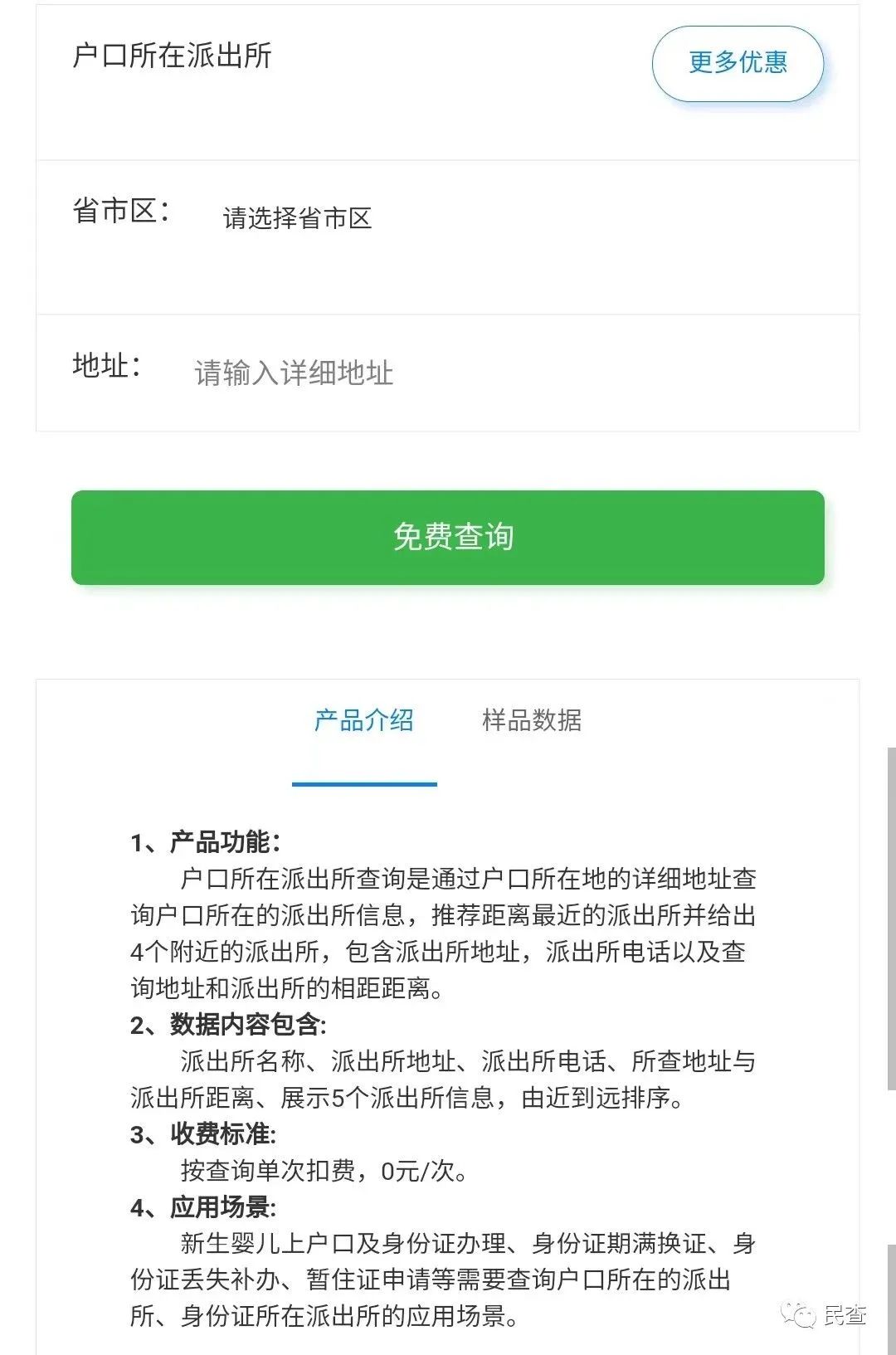896x1355 pixels.
Task: Select the 产品介绍 tab
Action: (x=366, y=720)
